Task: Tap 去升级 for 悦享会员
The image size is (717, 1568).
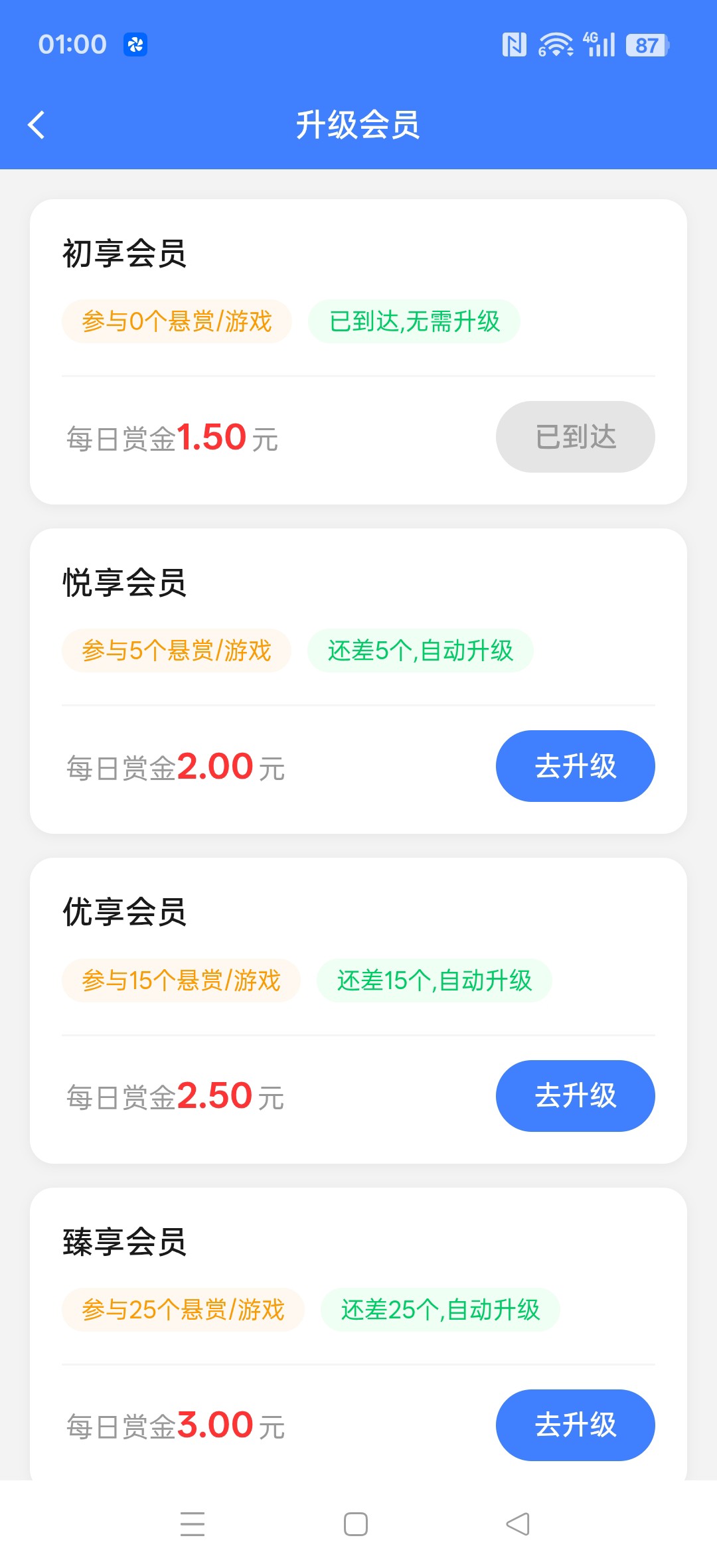Action: pos(575,765)
